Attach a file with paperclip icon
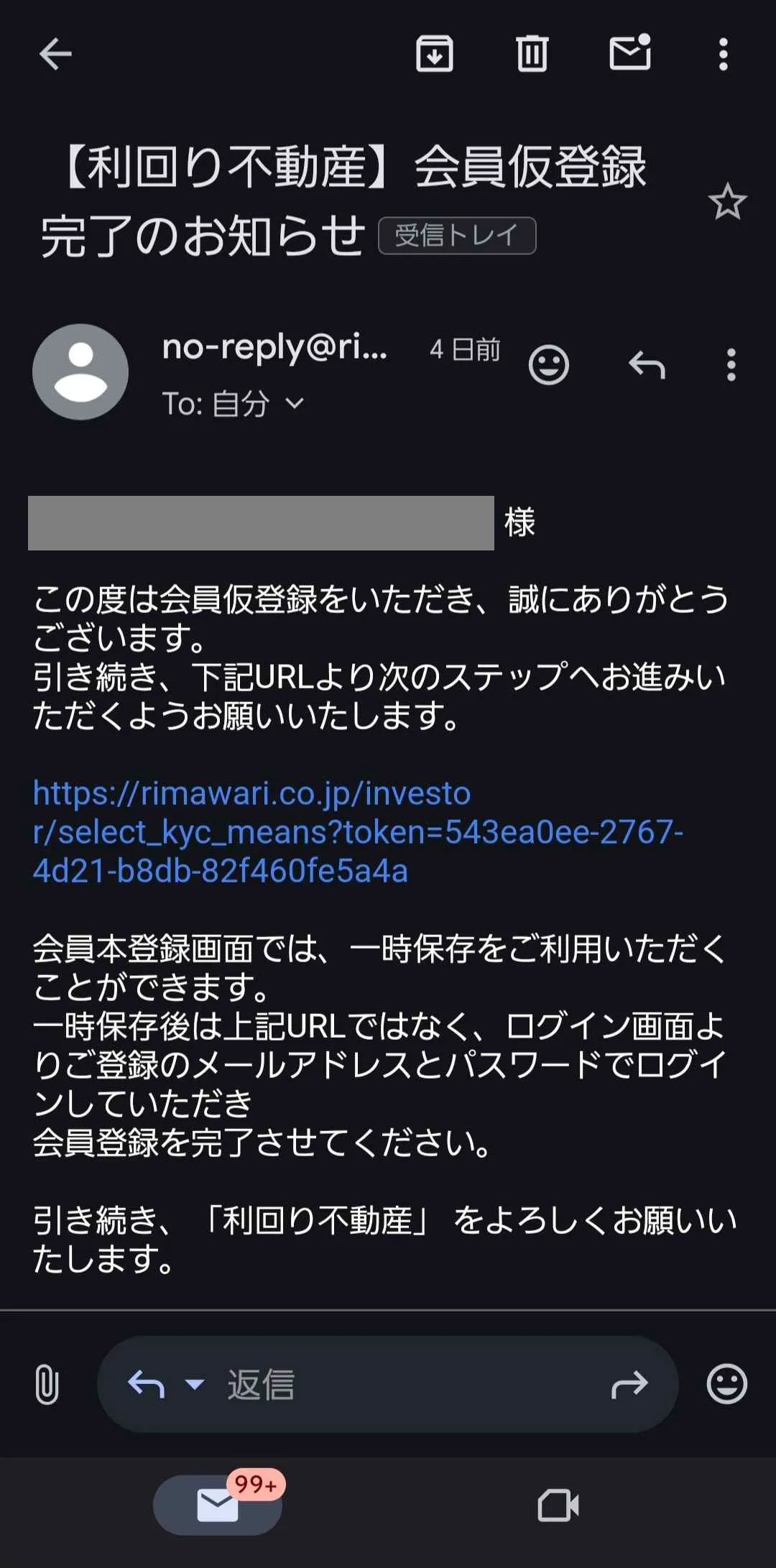The width and height of the screenshot is (776, 1568). coord(47,1384)
